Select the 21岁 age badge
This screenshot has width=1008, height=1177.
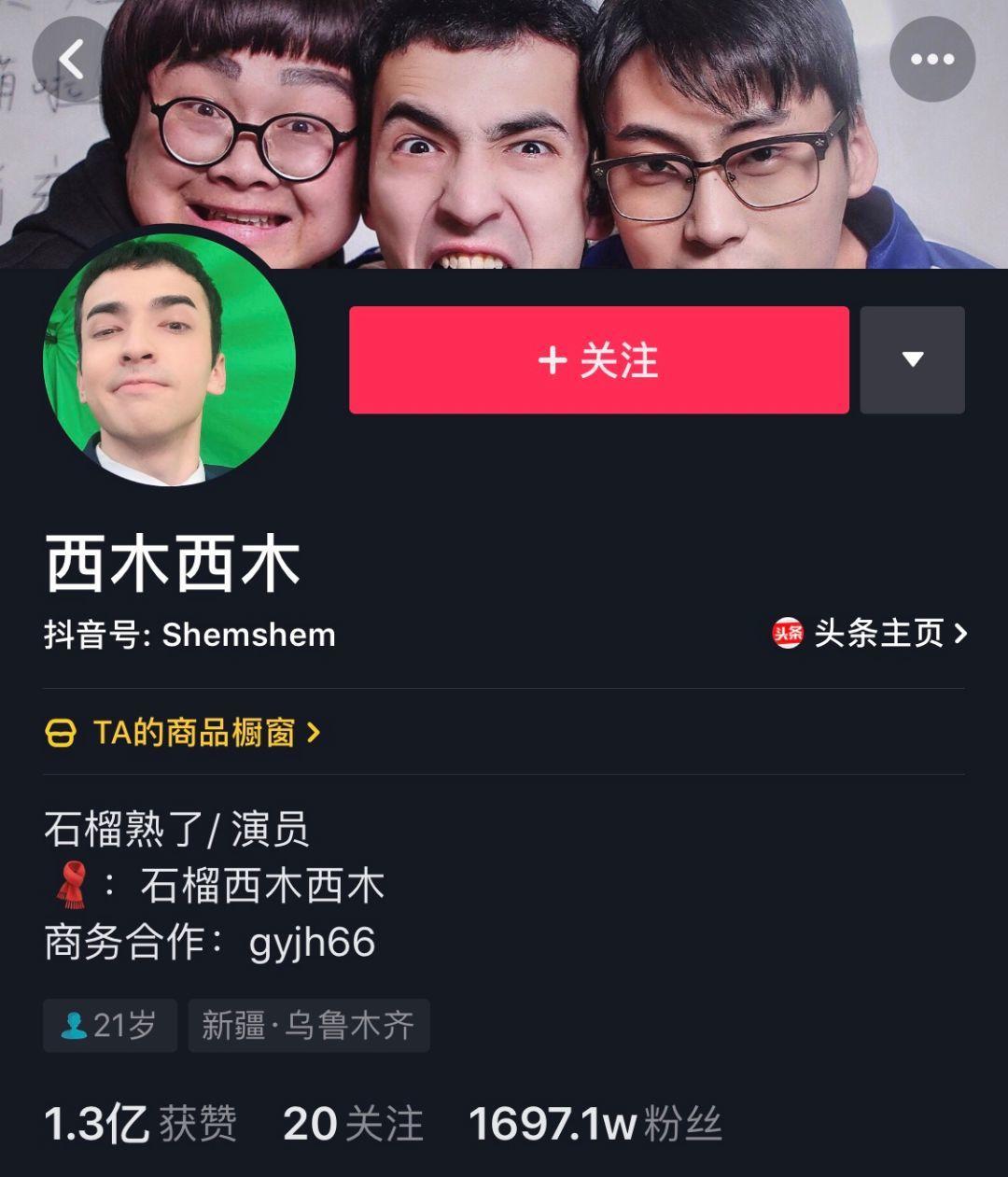click(109, 1024)
